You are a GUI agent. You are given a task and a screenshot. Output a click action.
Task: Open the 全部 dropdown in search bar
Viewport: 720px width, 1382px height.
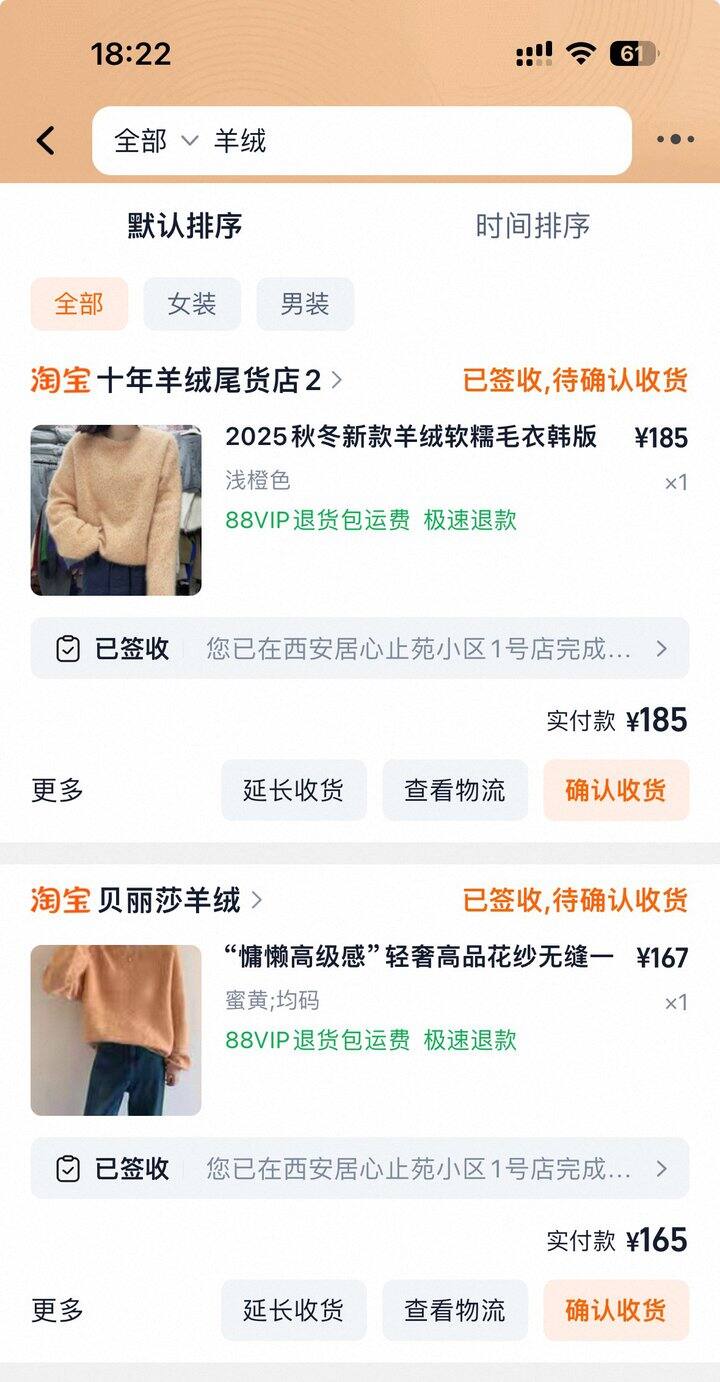click(x=155, y=141)
